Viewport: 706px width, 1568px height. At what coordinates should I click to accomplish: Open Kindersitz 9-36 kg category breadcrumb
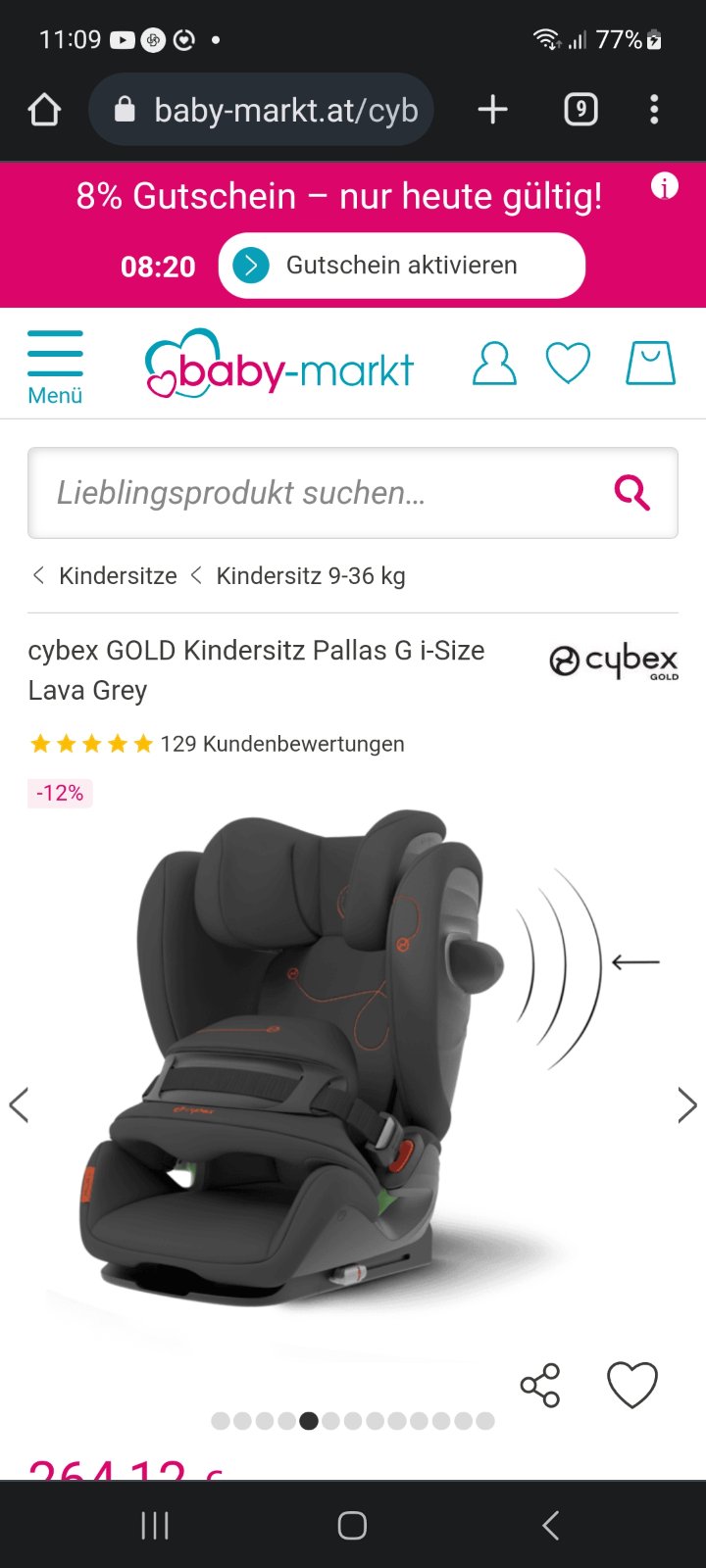tap(310, 576)
